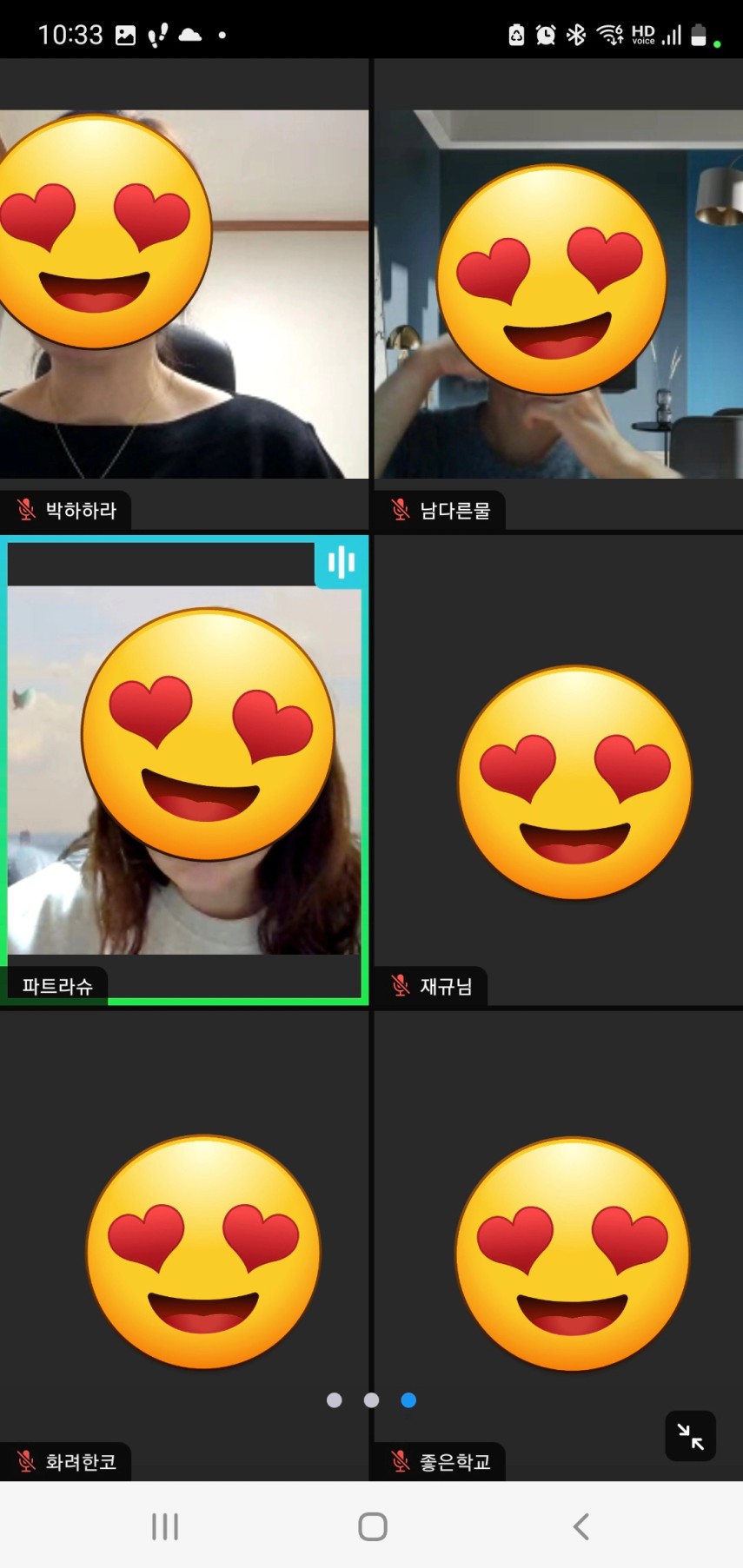This screenshot has height=1568, width=743.
Task: Jump to the second page dot
Action: tap(372, 1400)
